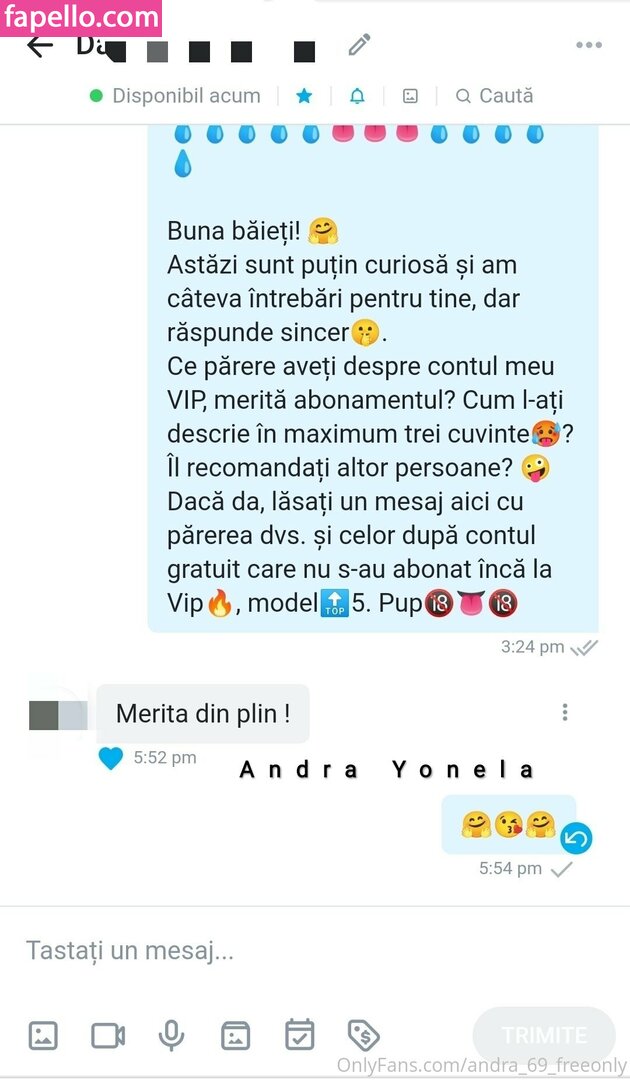
Task: Go back from this conversation
Action: [x=39, y=46]
